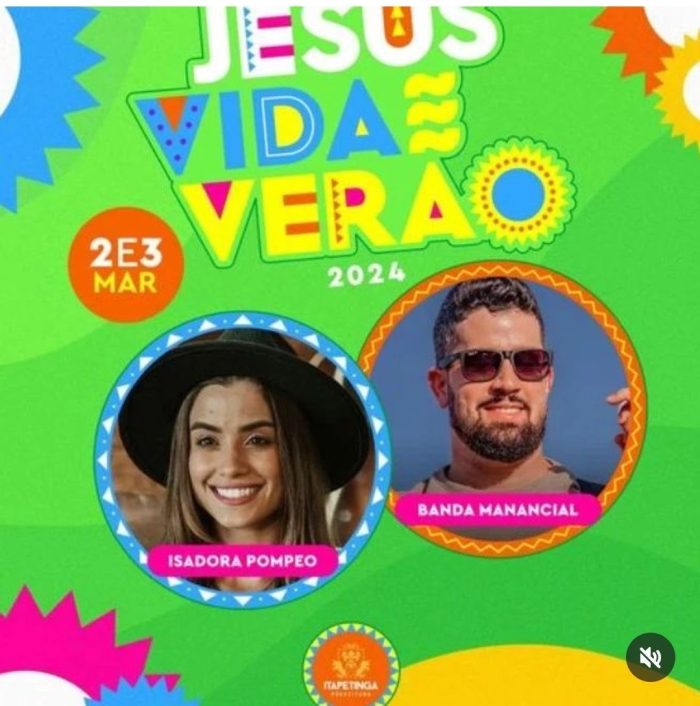Image resolution: width=700 pixels, height=706 pixels.
Task: Unmute the video sound
Action: (650, 657)
